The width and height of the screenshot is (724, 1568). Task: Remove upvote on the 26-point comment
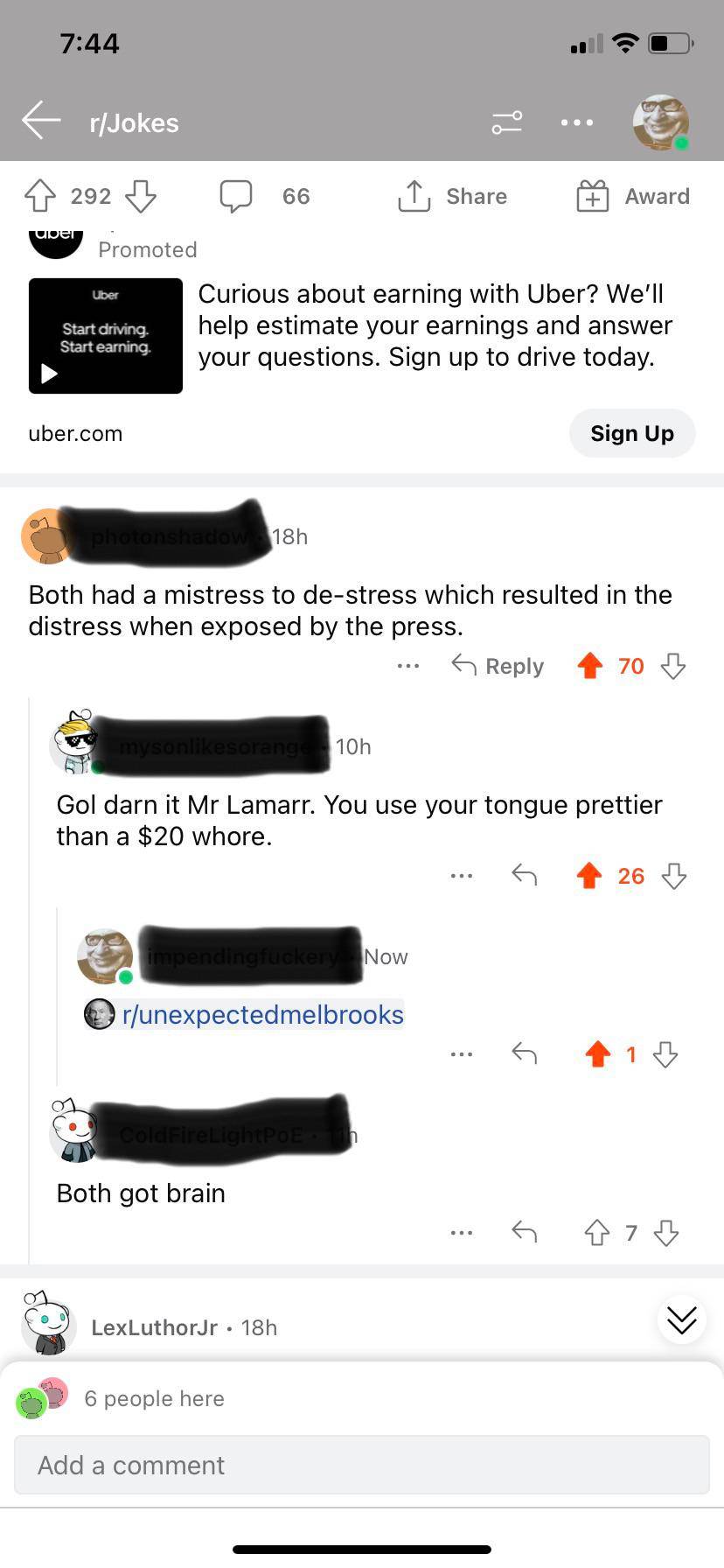tap(589, 875)
